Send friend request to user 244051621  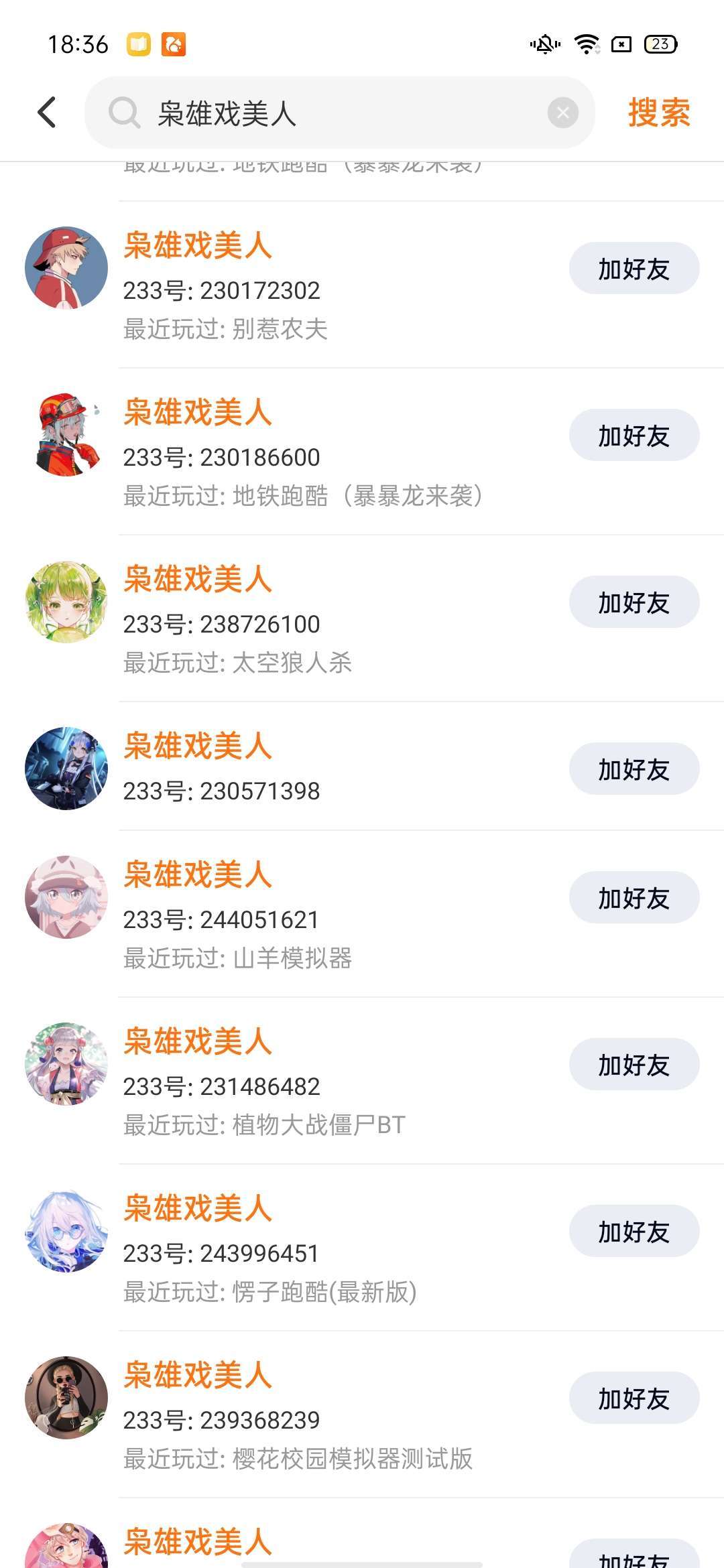coord(633,898)
